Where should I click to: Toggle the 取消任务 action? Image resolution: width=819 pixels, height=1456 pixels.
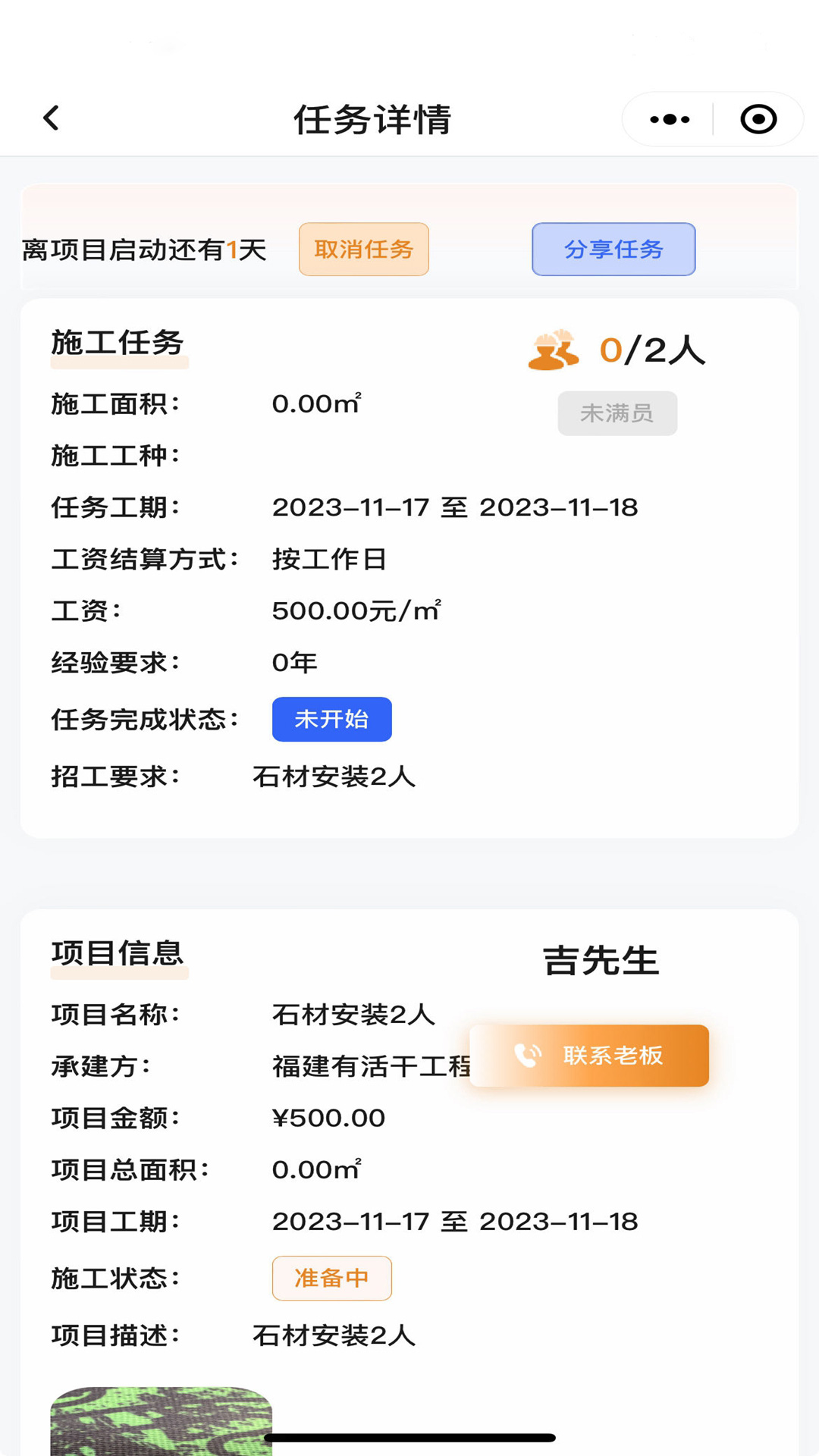[x=363, y=249]
